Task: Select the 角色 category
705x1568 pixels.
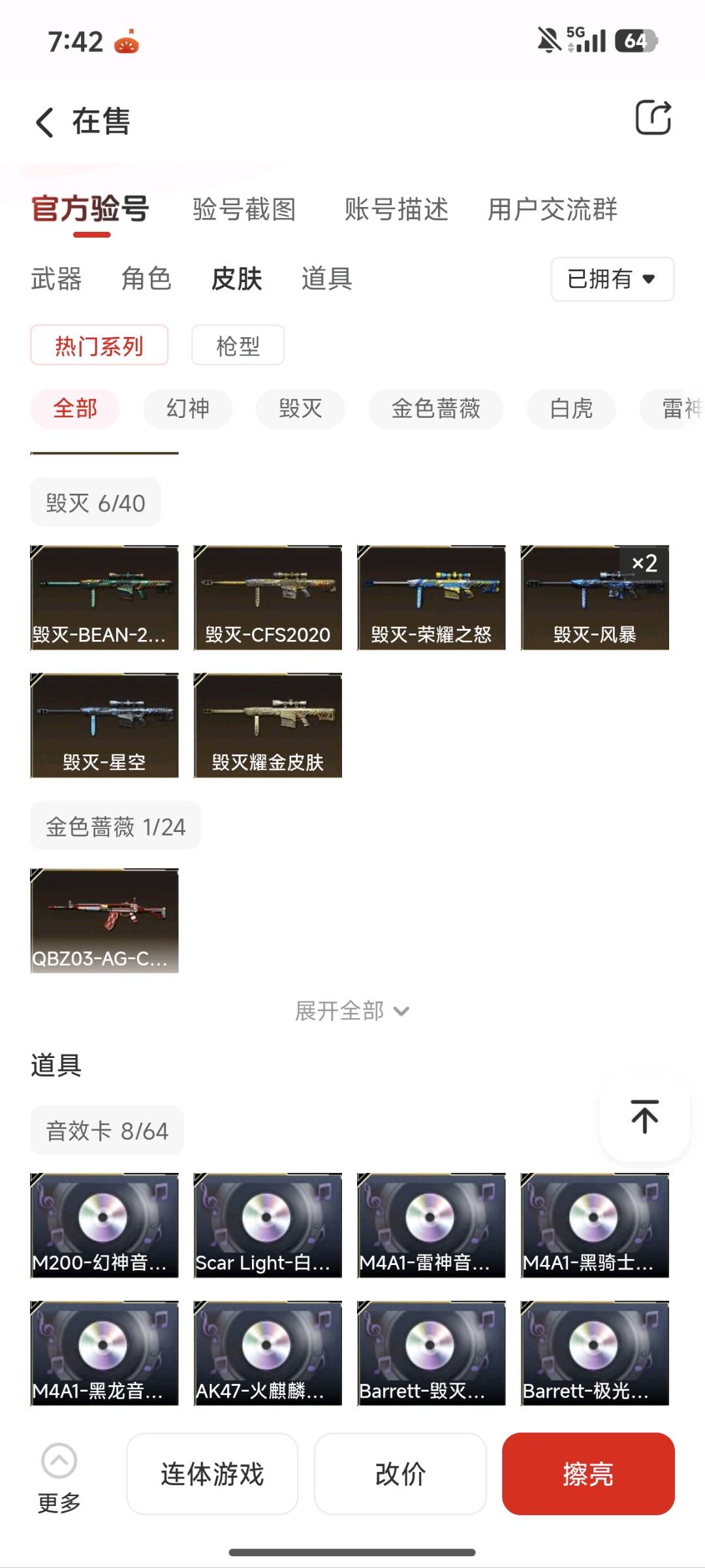Action: tap(146, 279)
